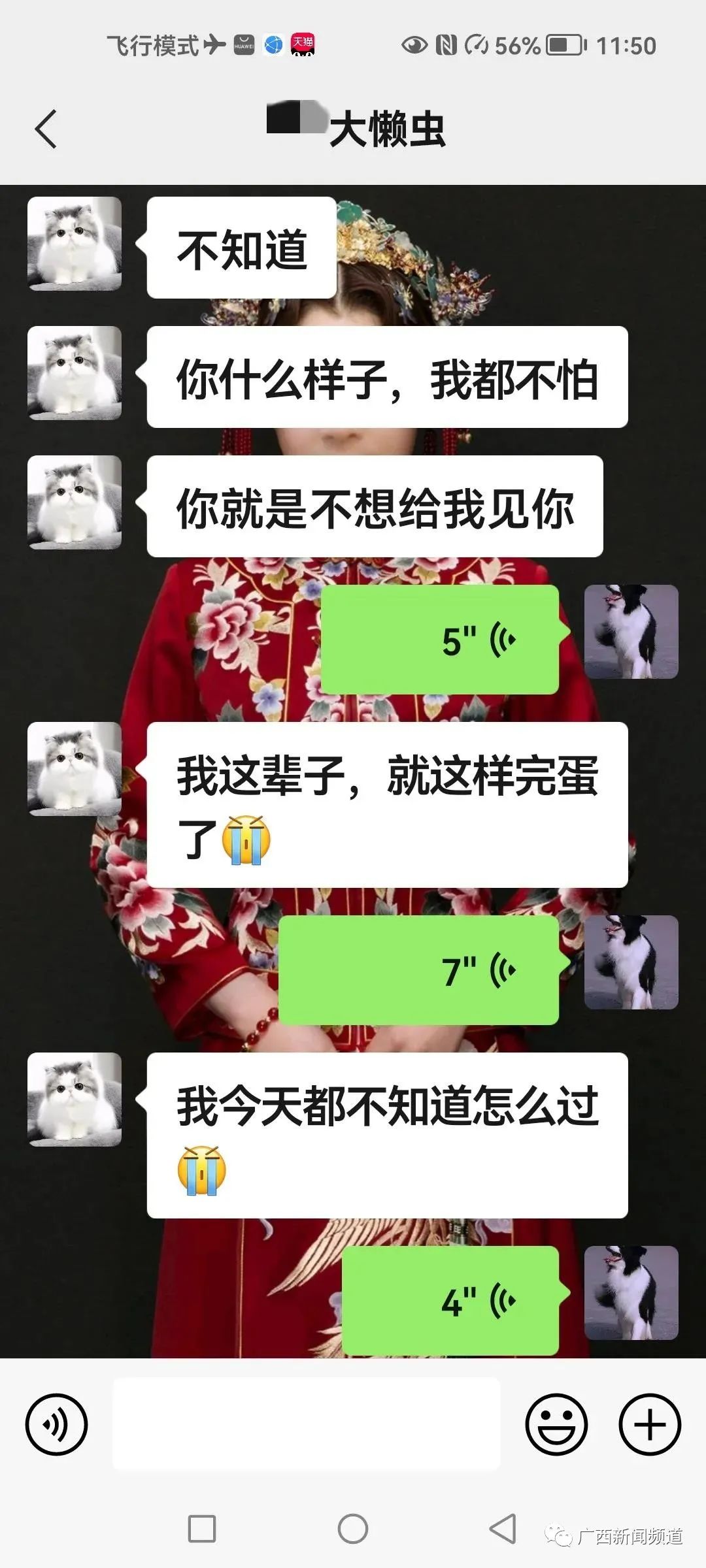706x1568 pixels.
Task: Play the 5-second voice message
Action: point(439,640)
